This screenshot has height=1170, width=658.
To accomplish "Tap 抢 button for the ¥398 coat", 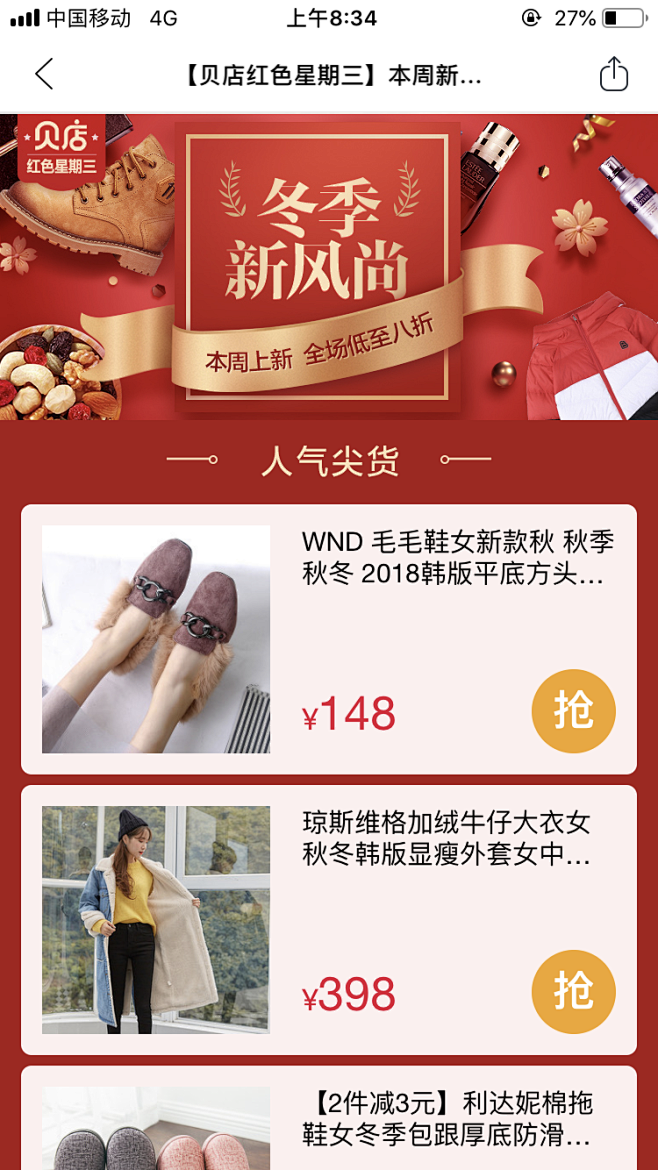I will click(x=573, y=992).
